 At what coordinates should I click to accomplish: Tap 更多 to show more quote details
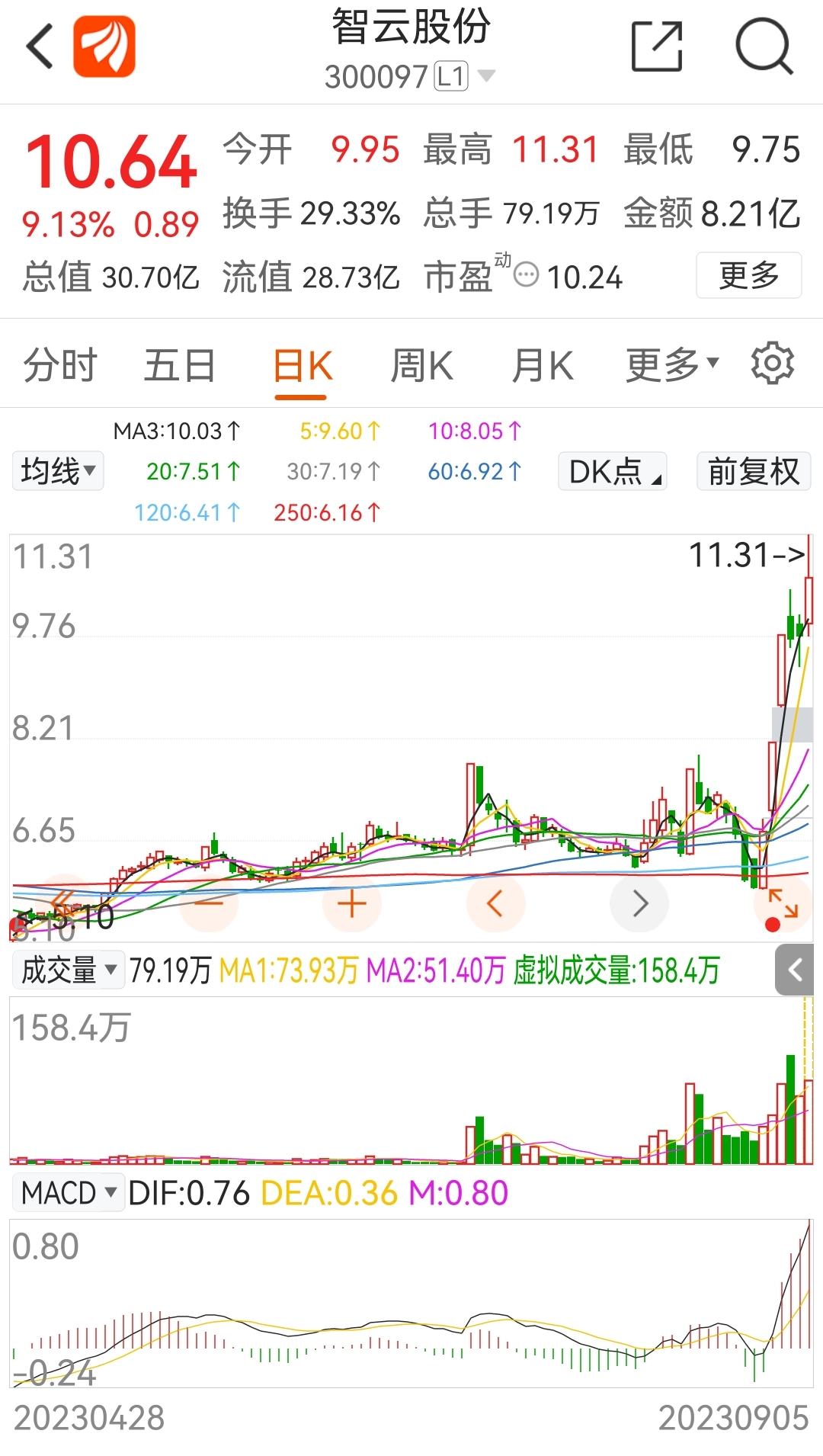coord(748,275)
